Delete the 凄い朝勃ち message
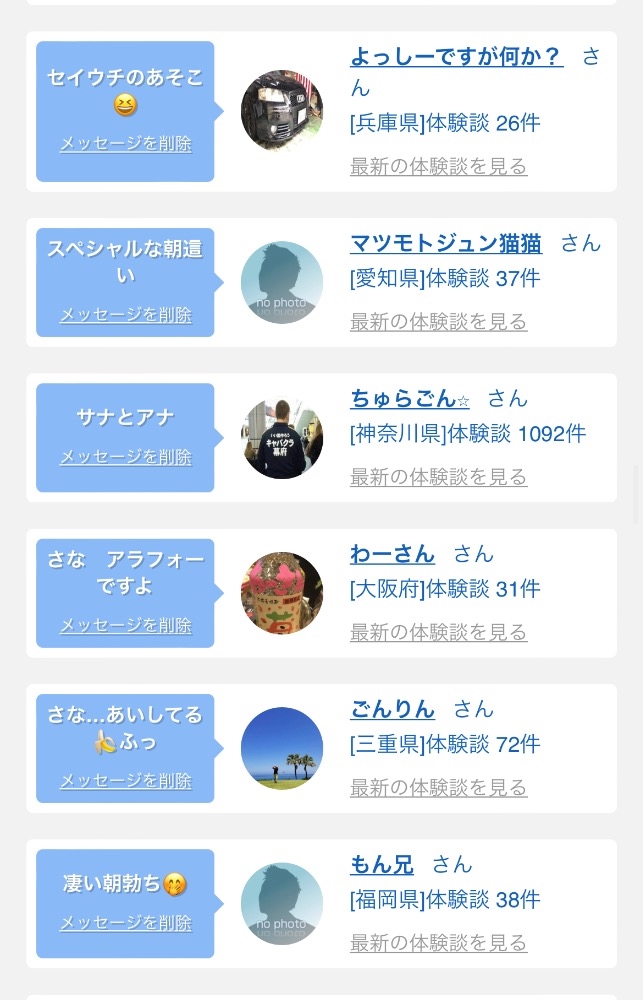 point(125,923)
